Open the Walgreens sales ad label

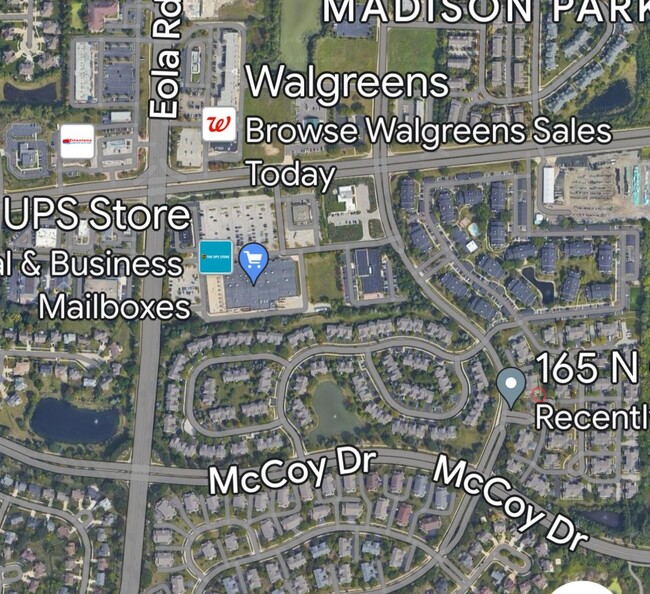[x=428, y=130]
